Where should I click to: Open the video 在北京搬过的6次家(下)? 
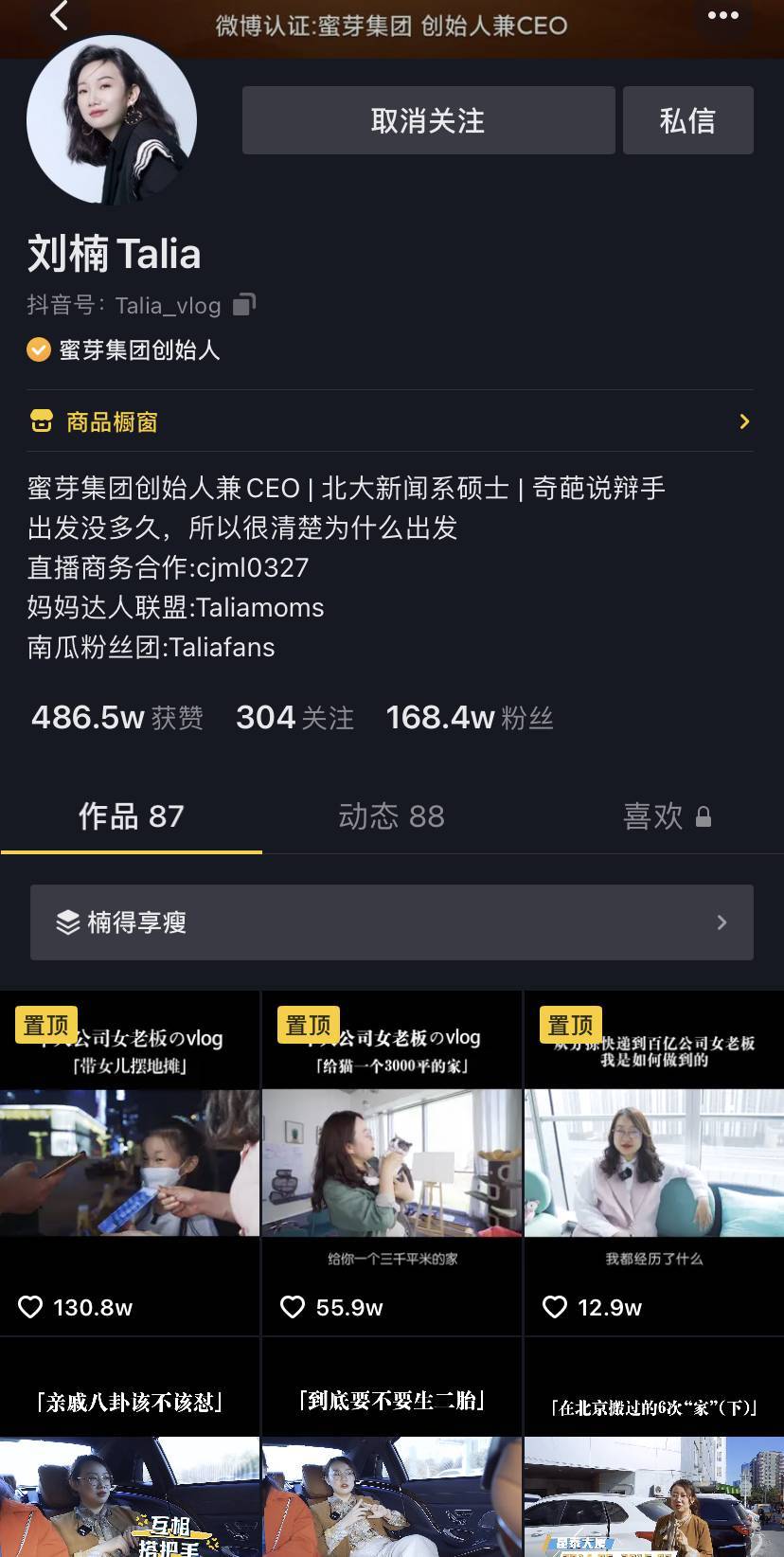pos(653,1449)
